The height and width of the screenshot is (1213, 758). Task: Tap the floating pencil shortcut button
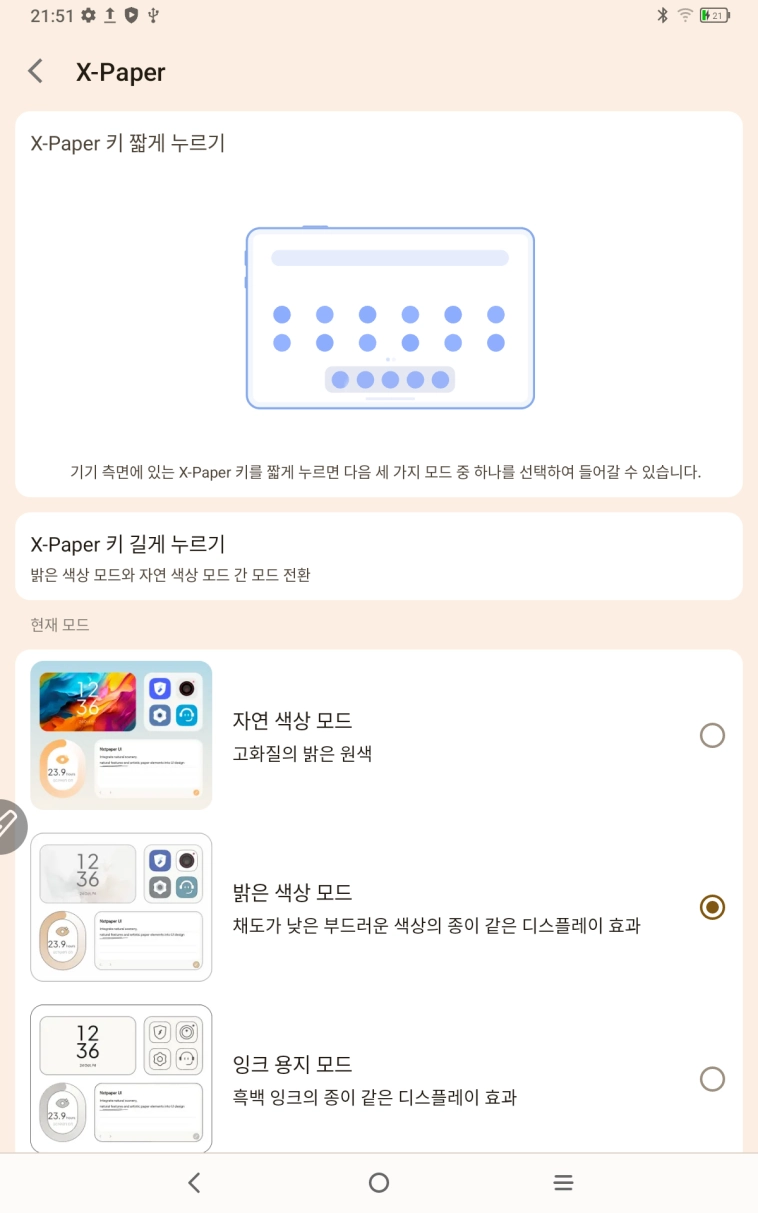pyautogui.click(x=8, y=826)
